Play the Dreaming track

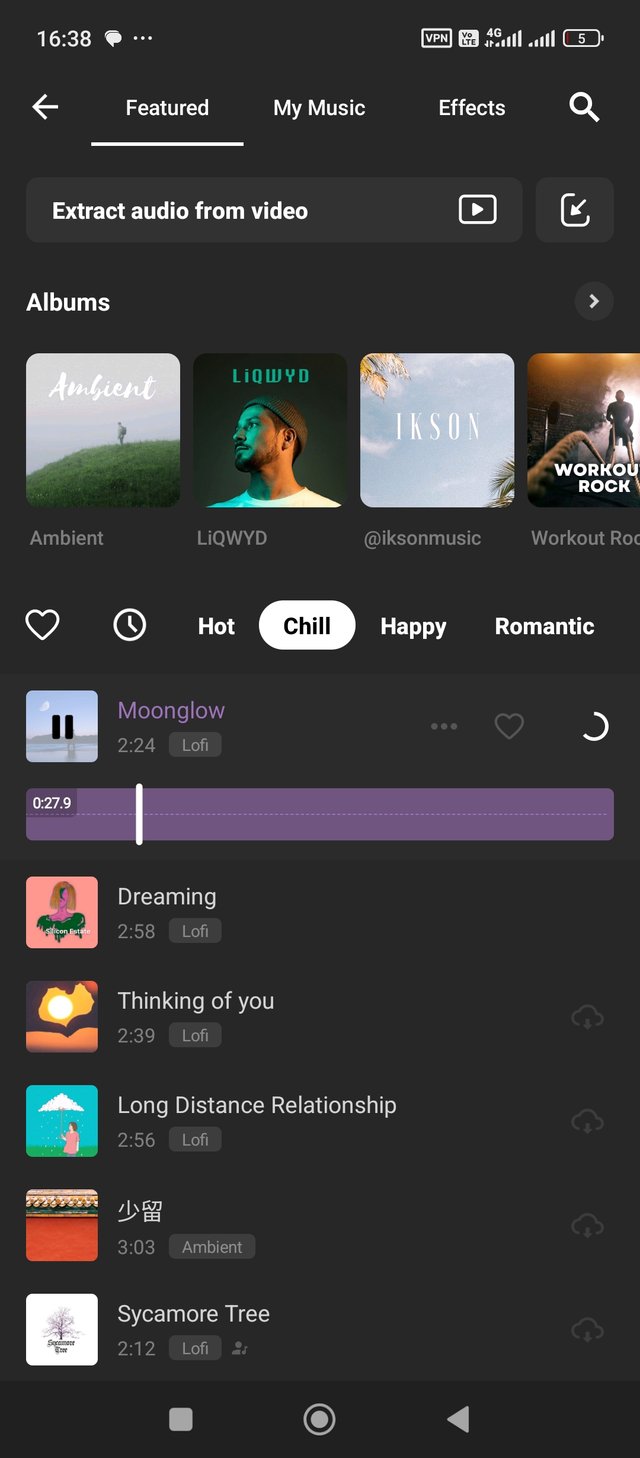pyautogui.click(x=62, y=913)
